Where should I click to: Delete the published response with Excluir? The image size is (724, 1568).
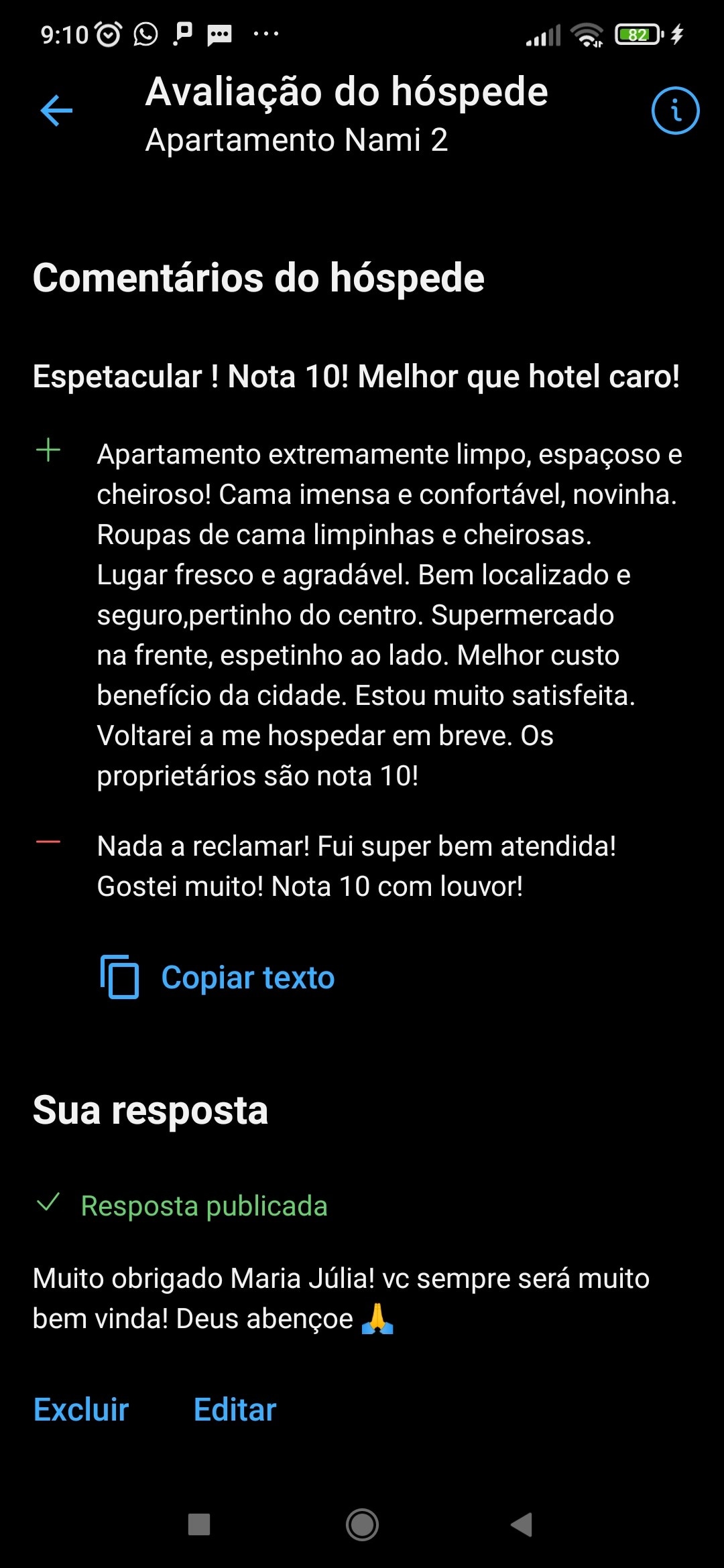[x=81, y=1410]
